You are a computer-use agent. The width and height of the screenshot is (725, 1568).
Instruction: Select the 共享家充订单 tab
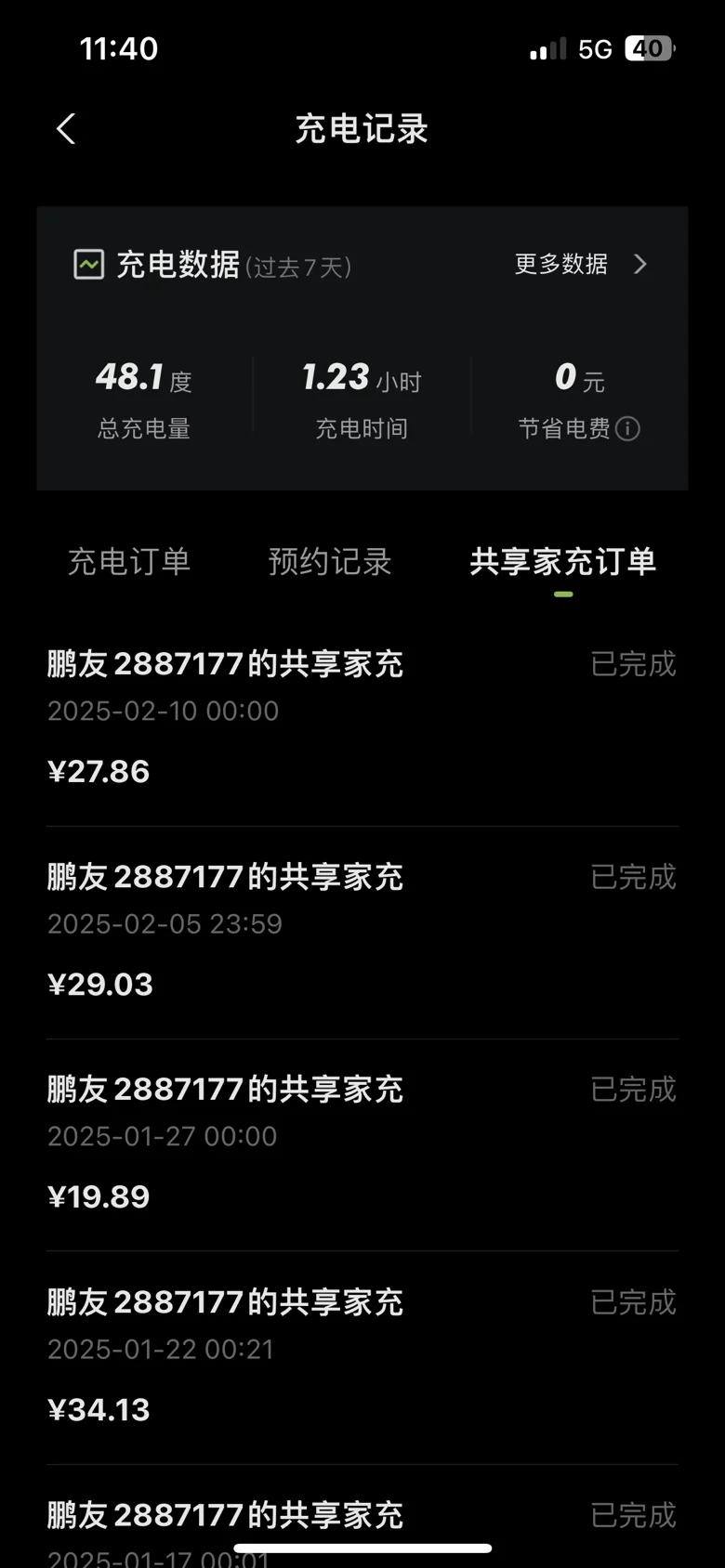click(563, 561)
